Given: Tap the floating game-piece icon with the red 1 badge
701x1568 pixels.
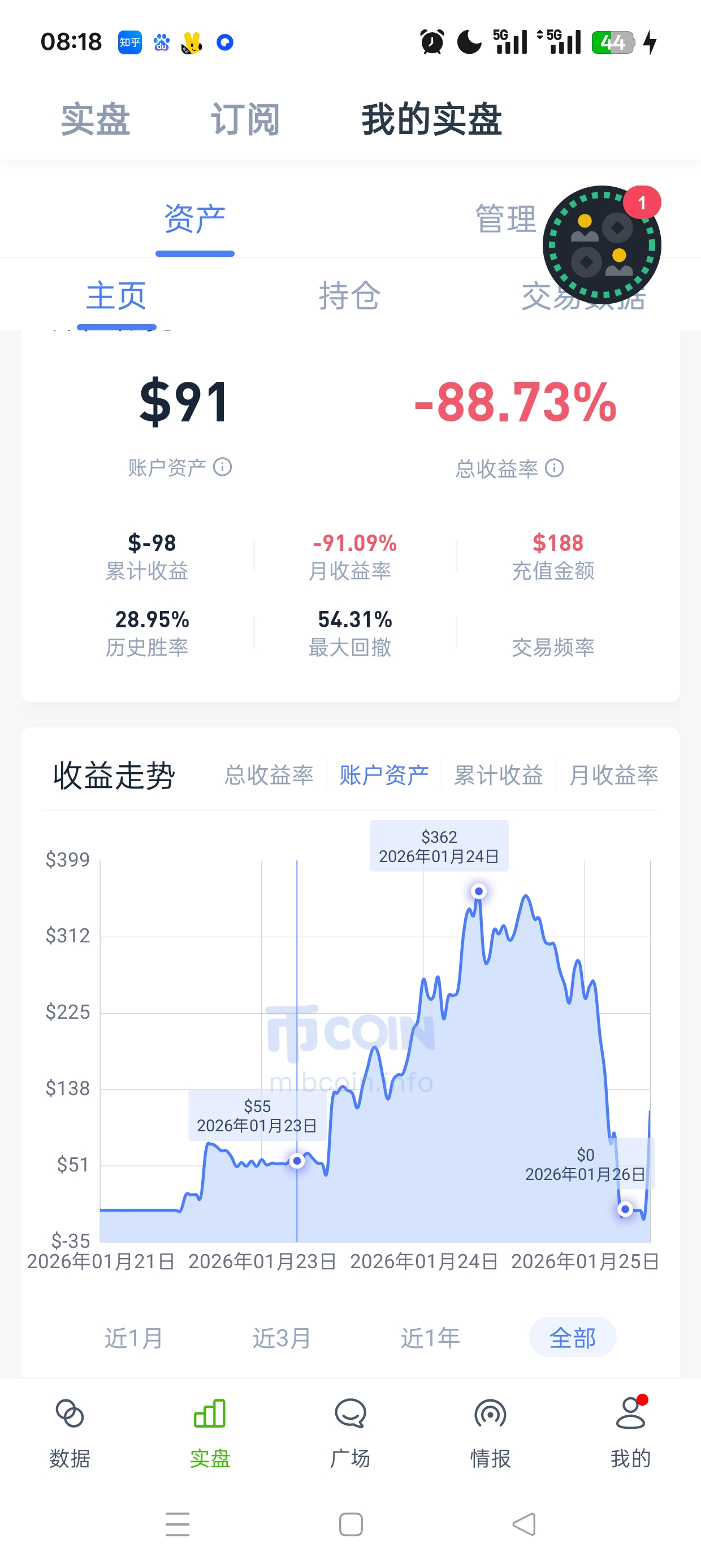Looking at the screenshot, I should pyautogui.click(x=601, y=245).
